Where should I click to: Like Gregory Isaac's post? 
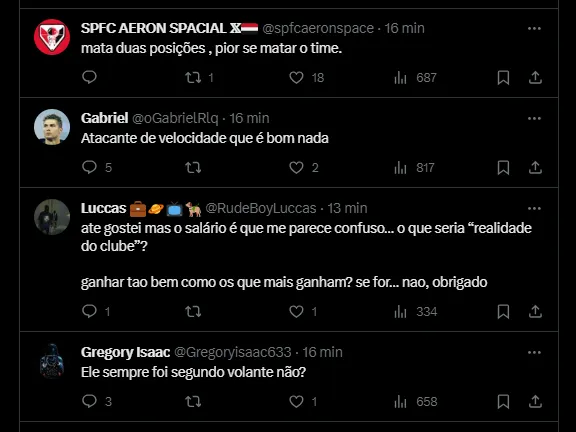point(296,402)
